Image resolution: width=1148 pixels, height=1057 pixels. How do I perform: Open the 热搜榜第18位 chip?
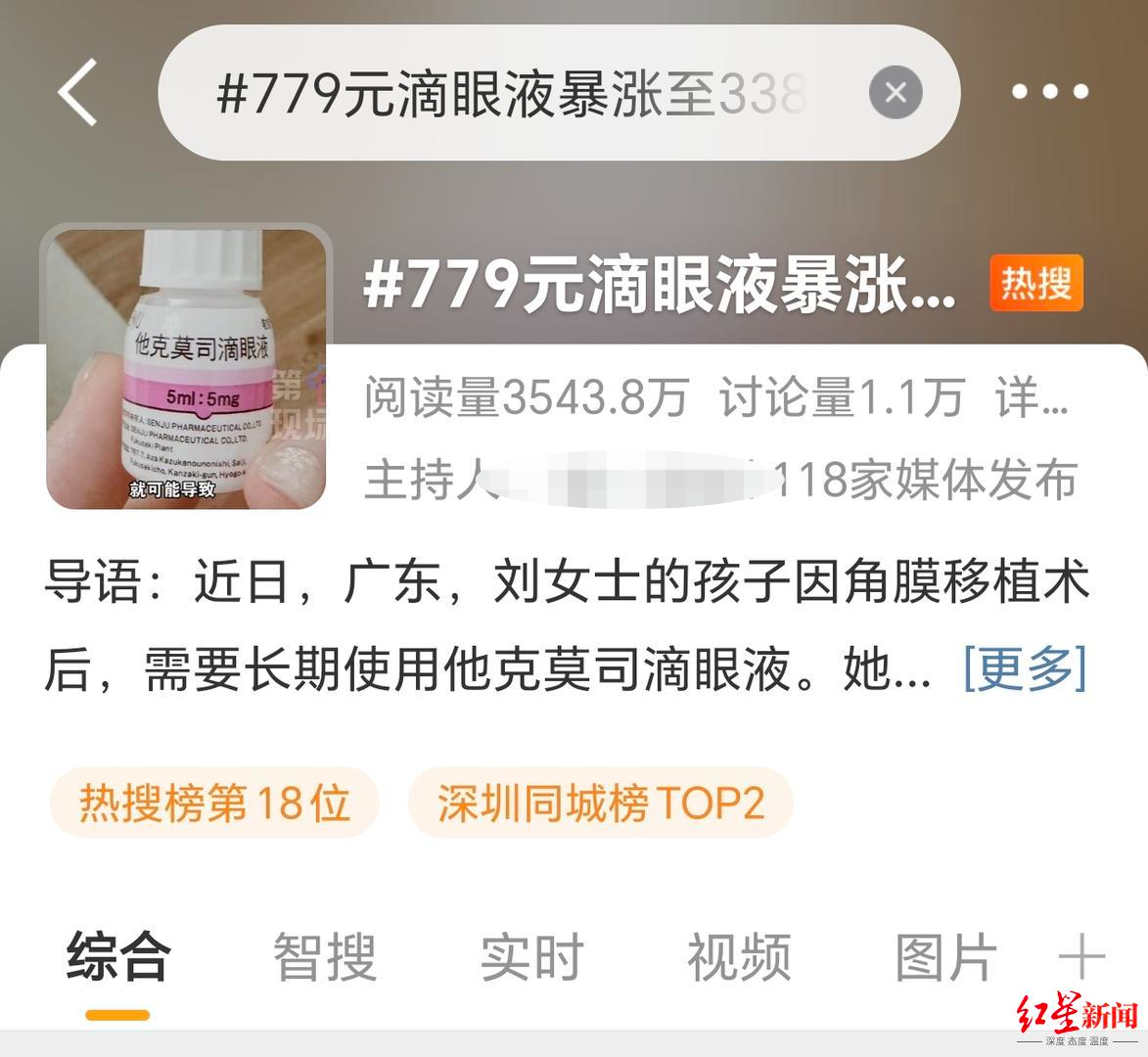click(x=214, y=804)
